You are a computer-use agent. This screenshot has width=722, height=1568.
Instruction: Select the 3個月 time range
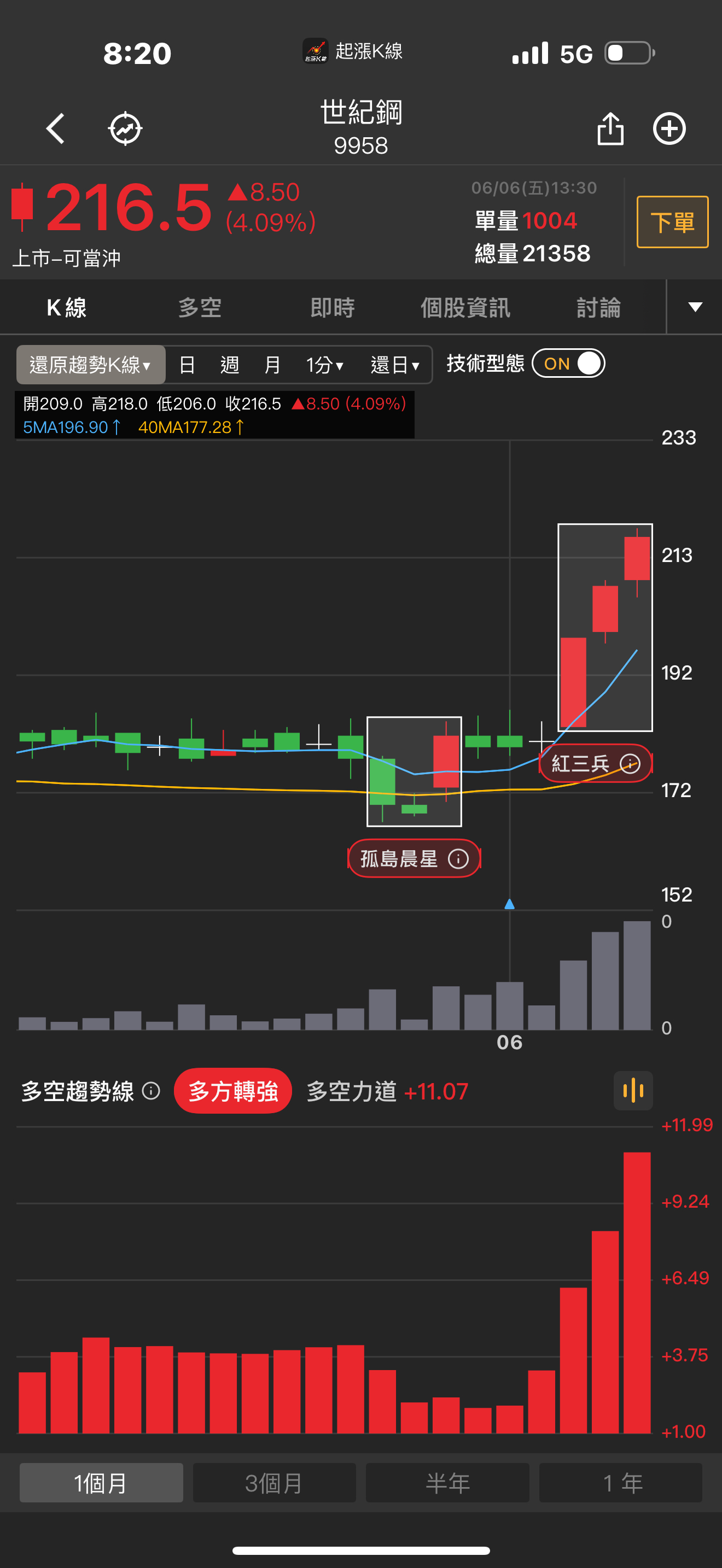[x=275, y=1483]
